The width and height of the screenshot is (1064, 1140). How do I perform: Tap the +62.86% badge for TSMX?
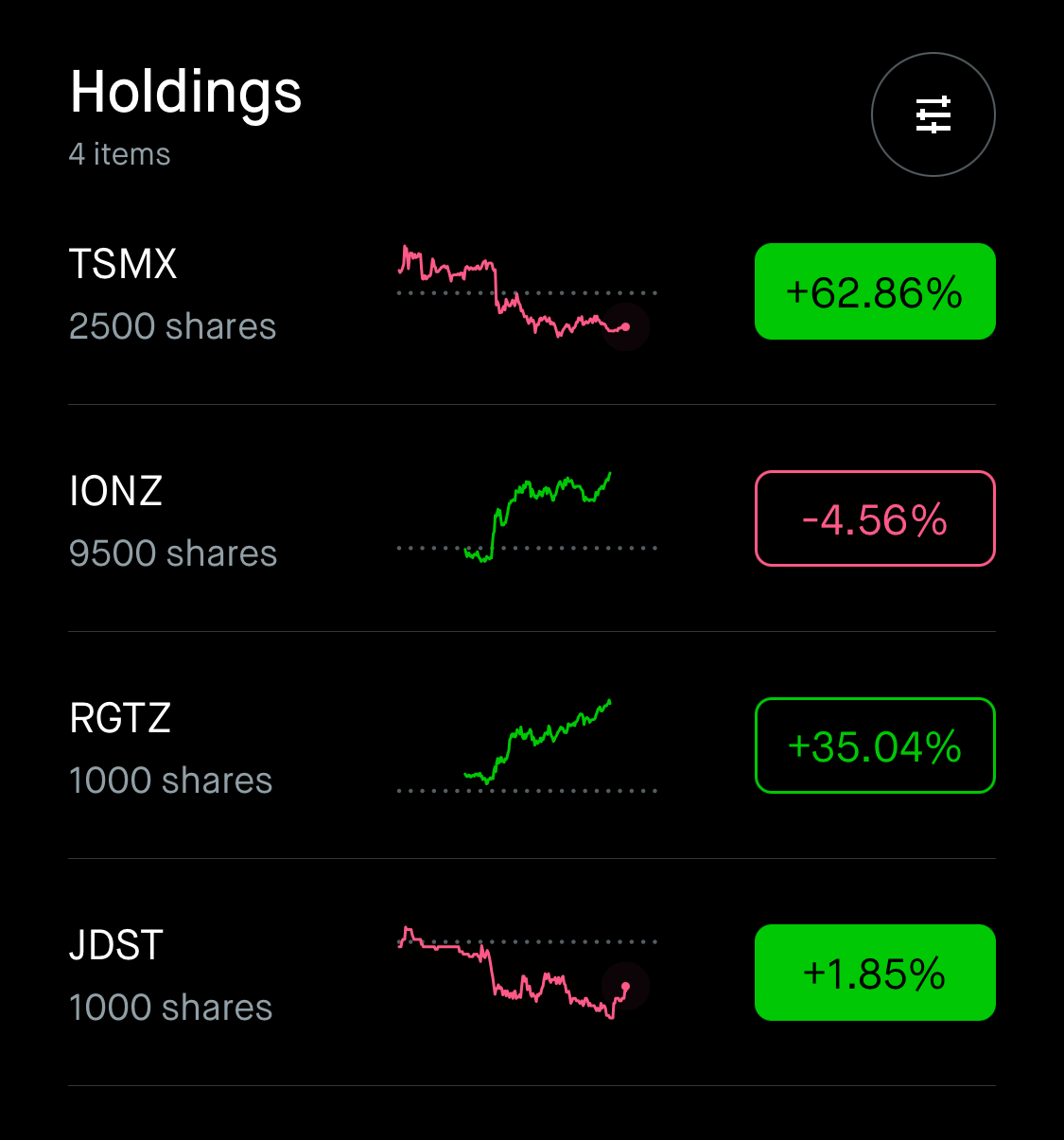(875, 291)
